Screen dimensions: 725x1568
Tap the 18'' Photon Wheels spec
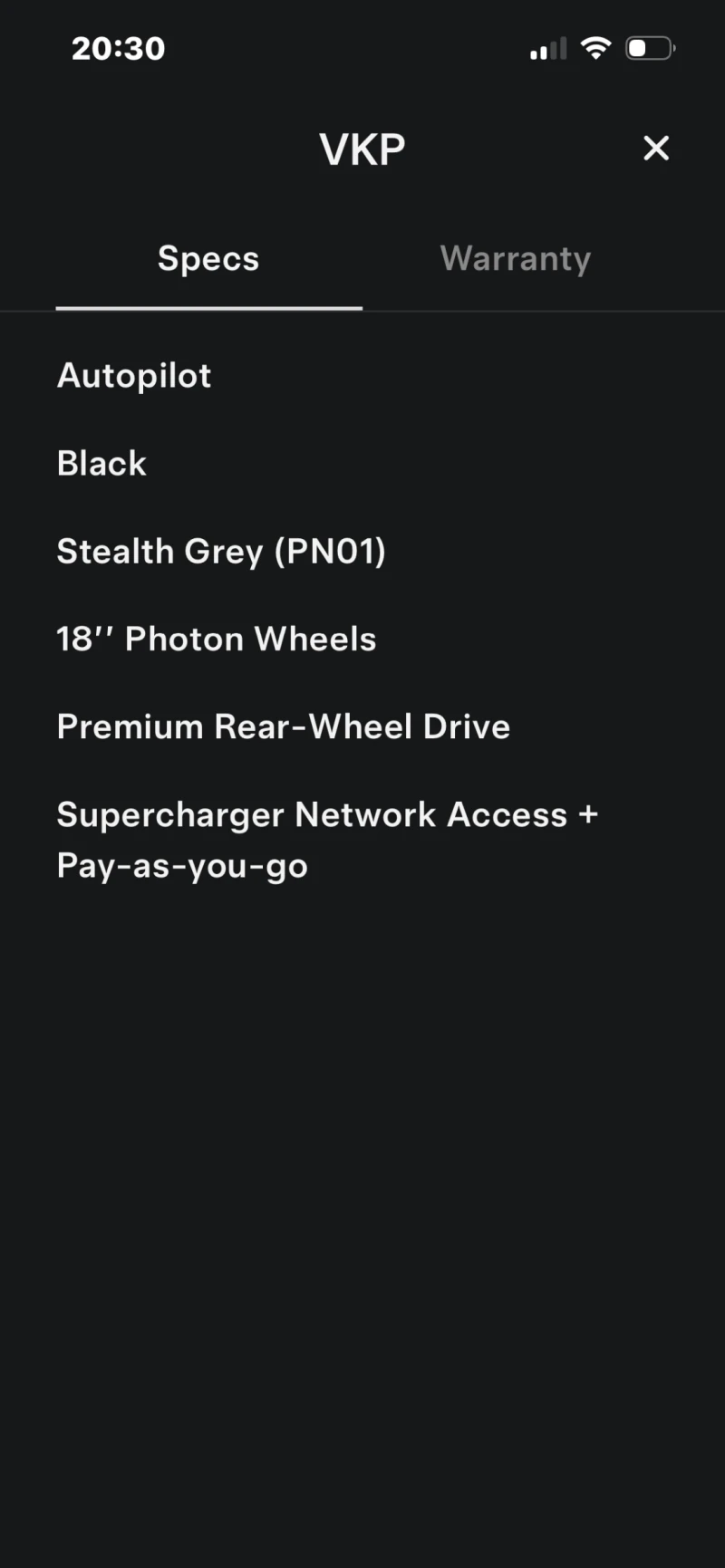point(217,639)
